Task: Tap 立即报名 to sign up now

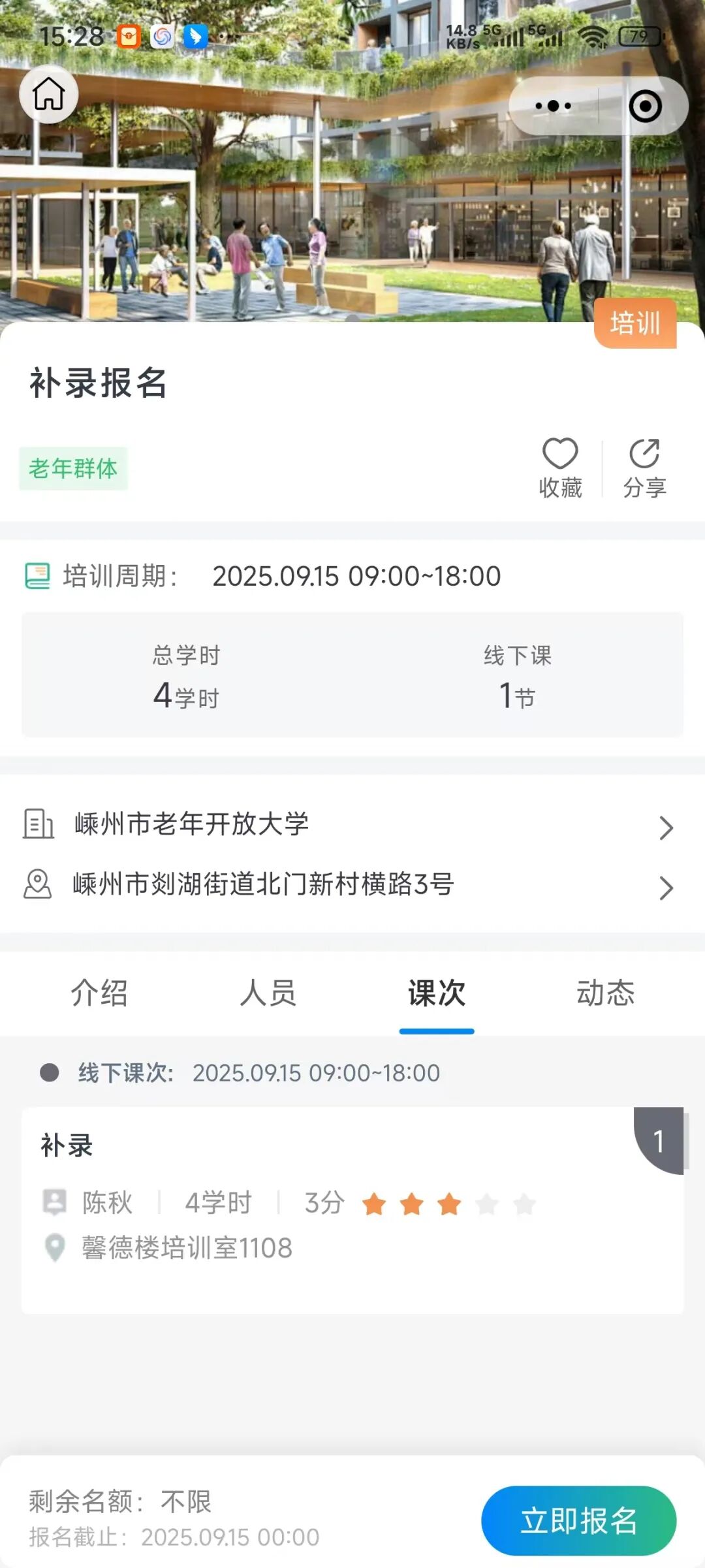Action: pos(578,1521)
